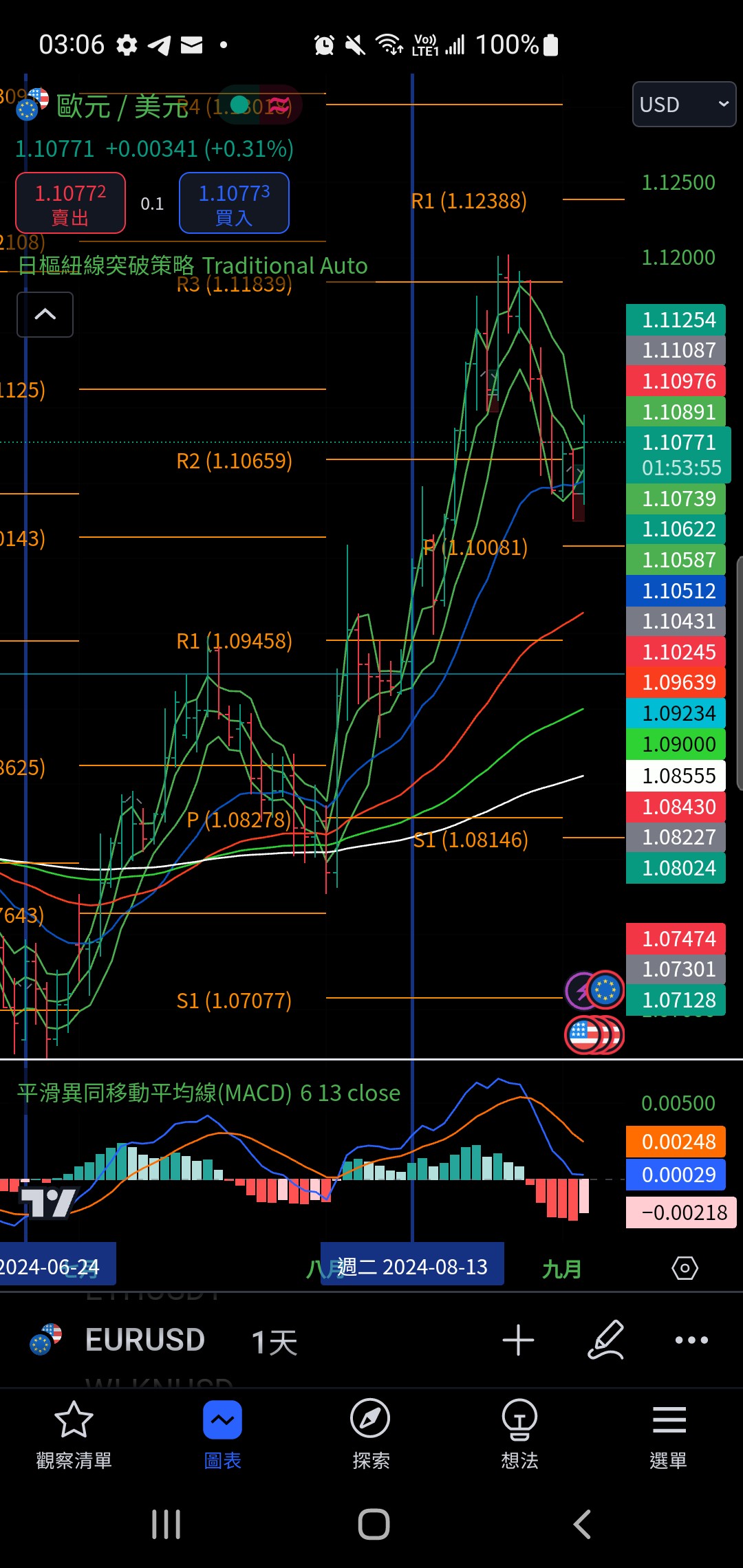Open the USD currency dropdown
The image size is (743, 1568).
point(684,105)
